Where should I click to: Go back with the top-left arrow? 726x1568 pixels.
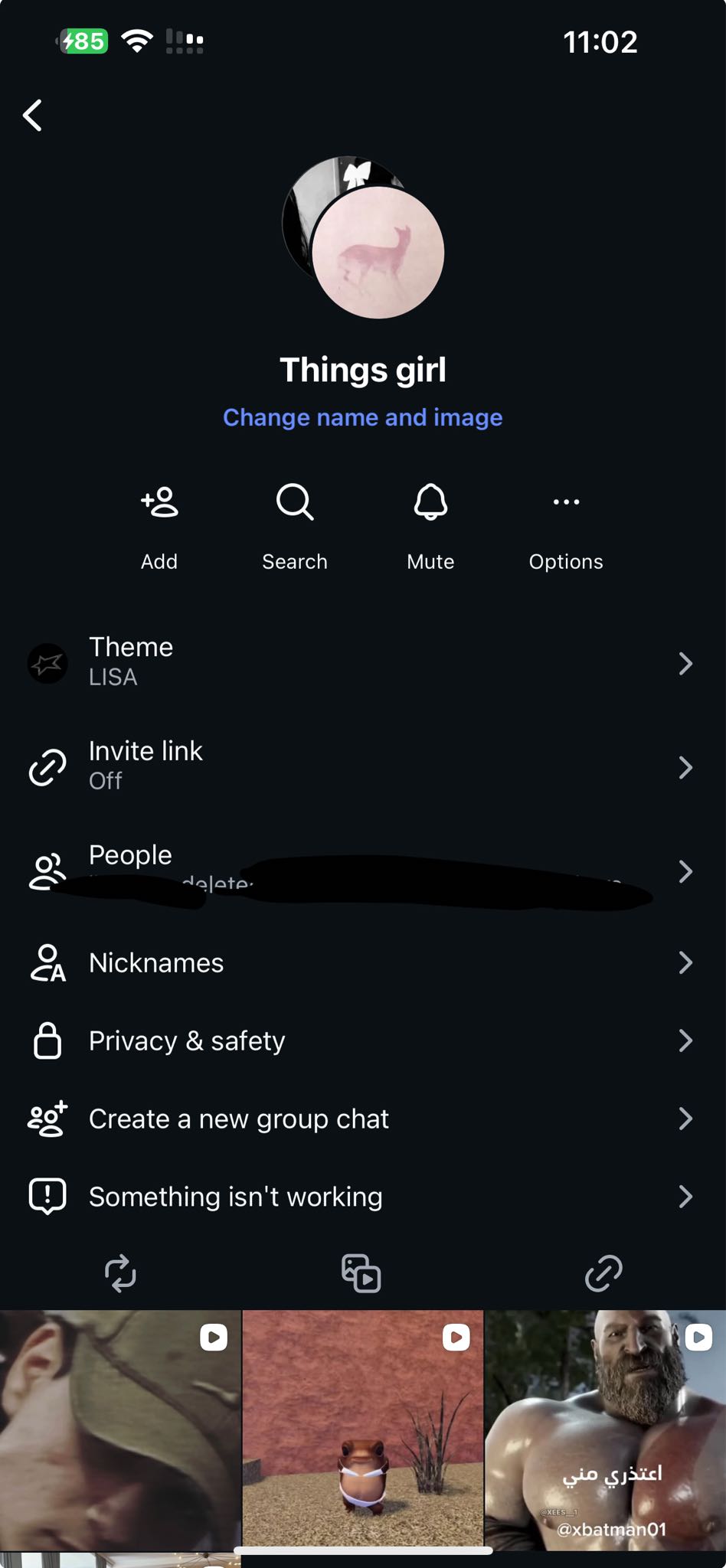pos(32,116)
